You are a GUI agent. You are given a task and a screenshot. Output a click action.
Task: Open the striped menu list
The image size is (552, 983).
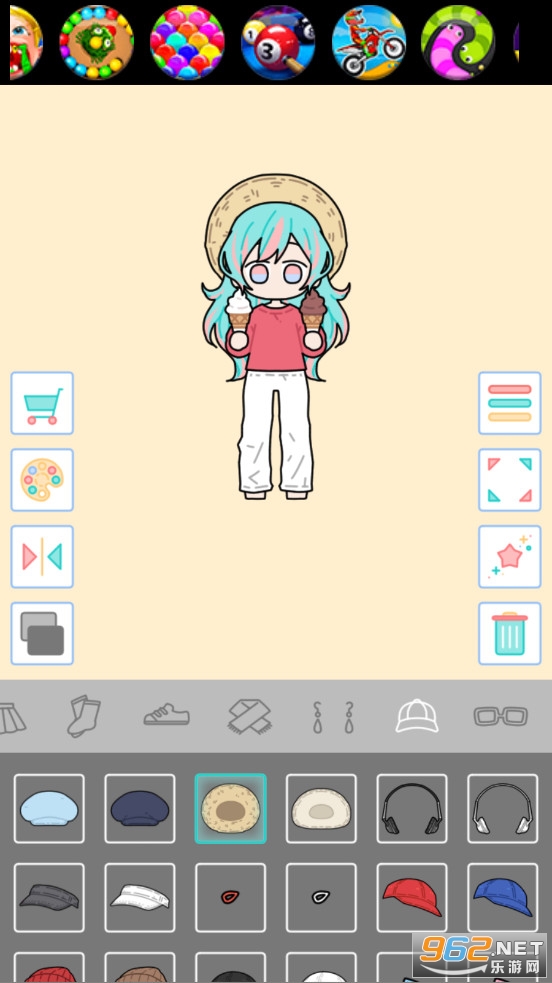click(509, 403)
